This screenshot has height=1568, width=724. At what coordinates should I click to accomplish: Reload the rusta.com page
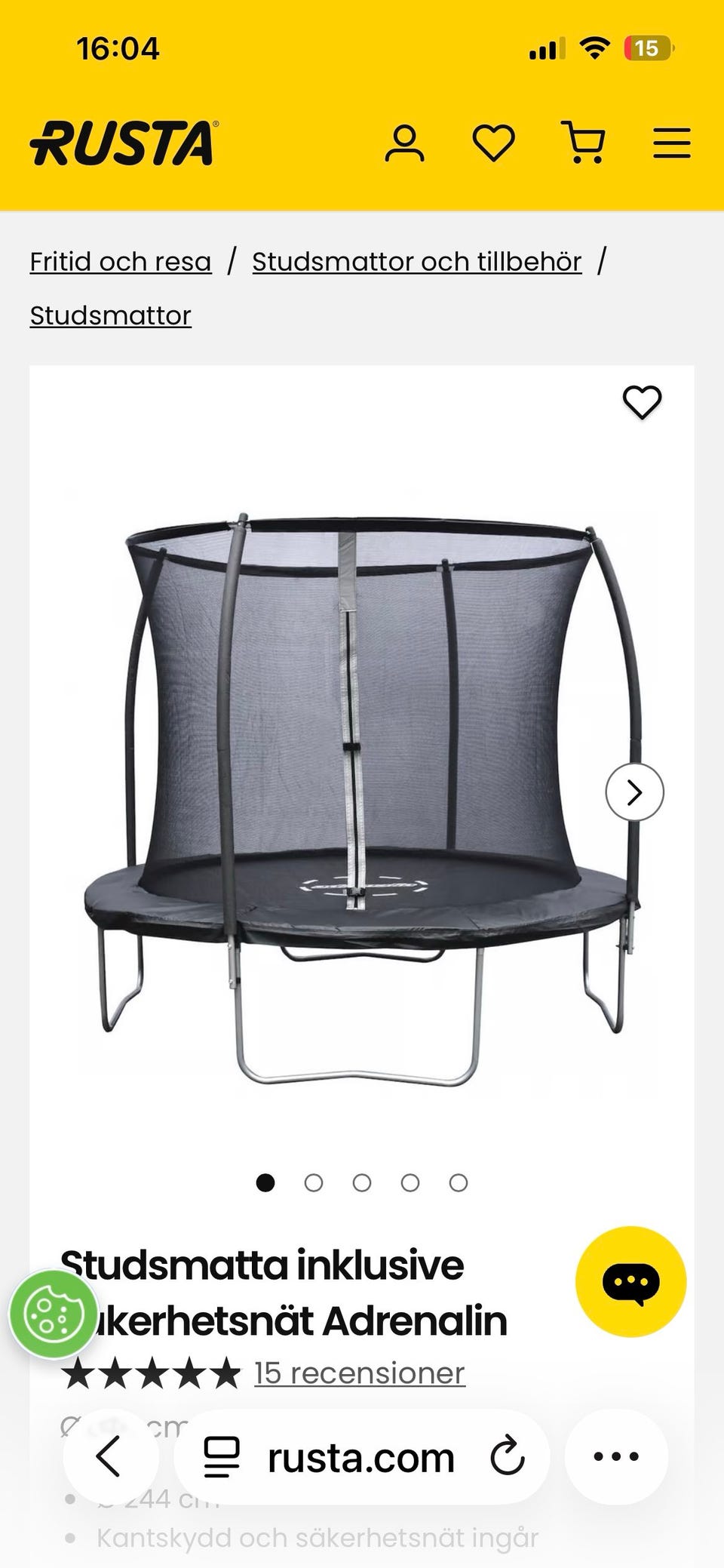507,1456
